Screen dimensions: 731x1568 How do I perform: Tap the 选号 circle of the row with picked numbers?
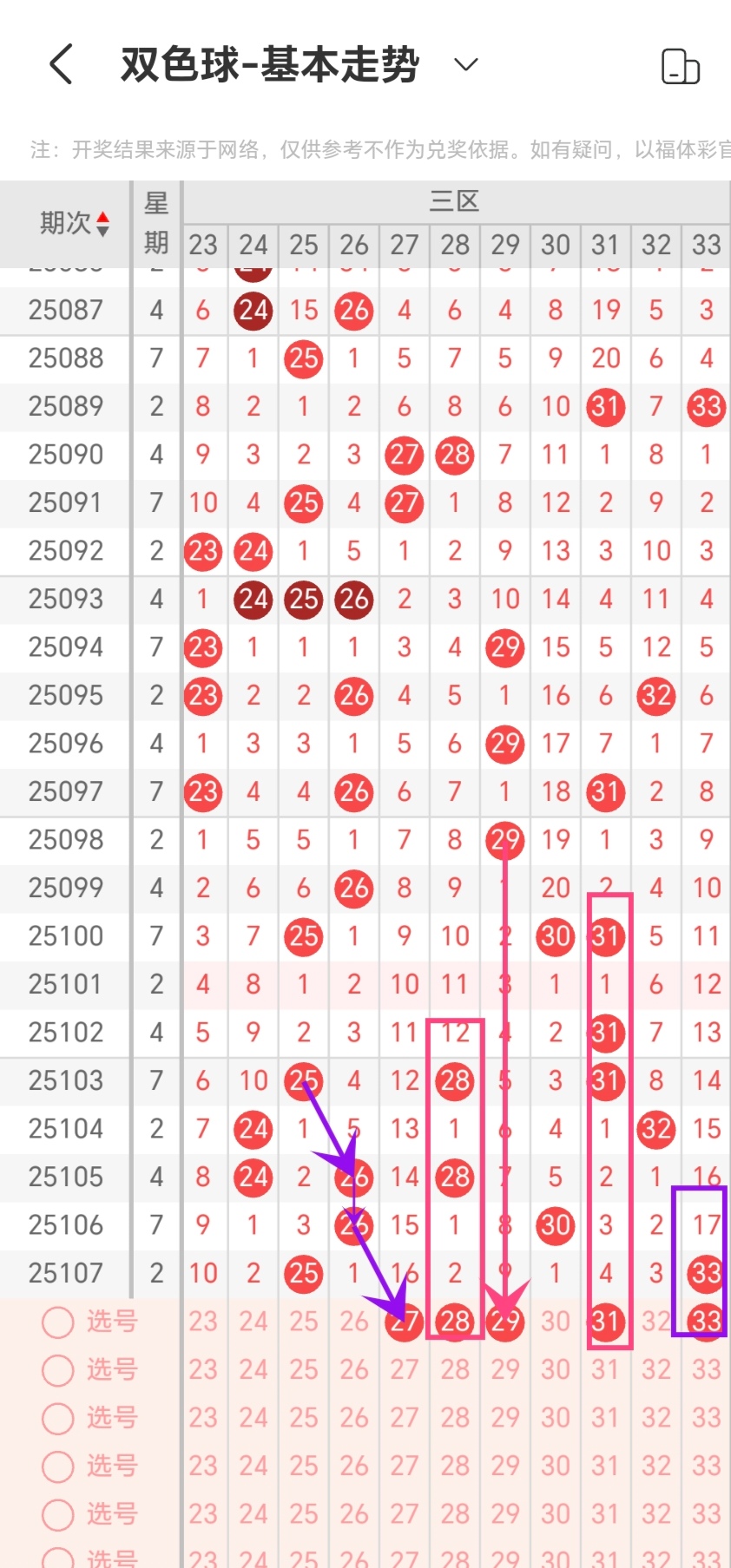tap(58, 1322)
